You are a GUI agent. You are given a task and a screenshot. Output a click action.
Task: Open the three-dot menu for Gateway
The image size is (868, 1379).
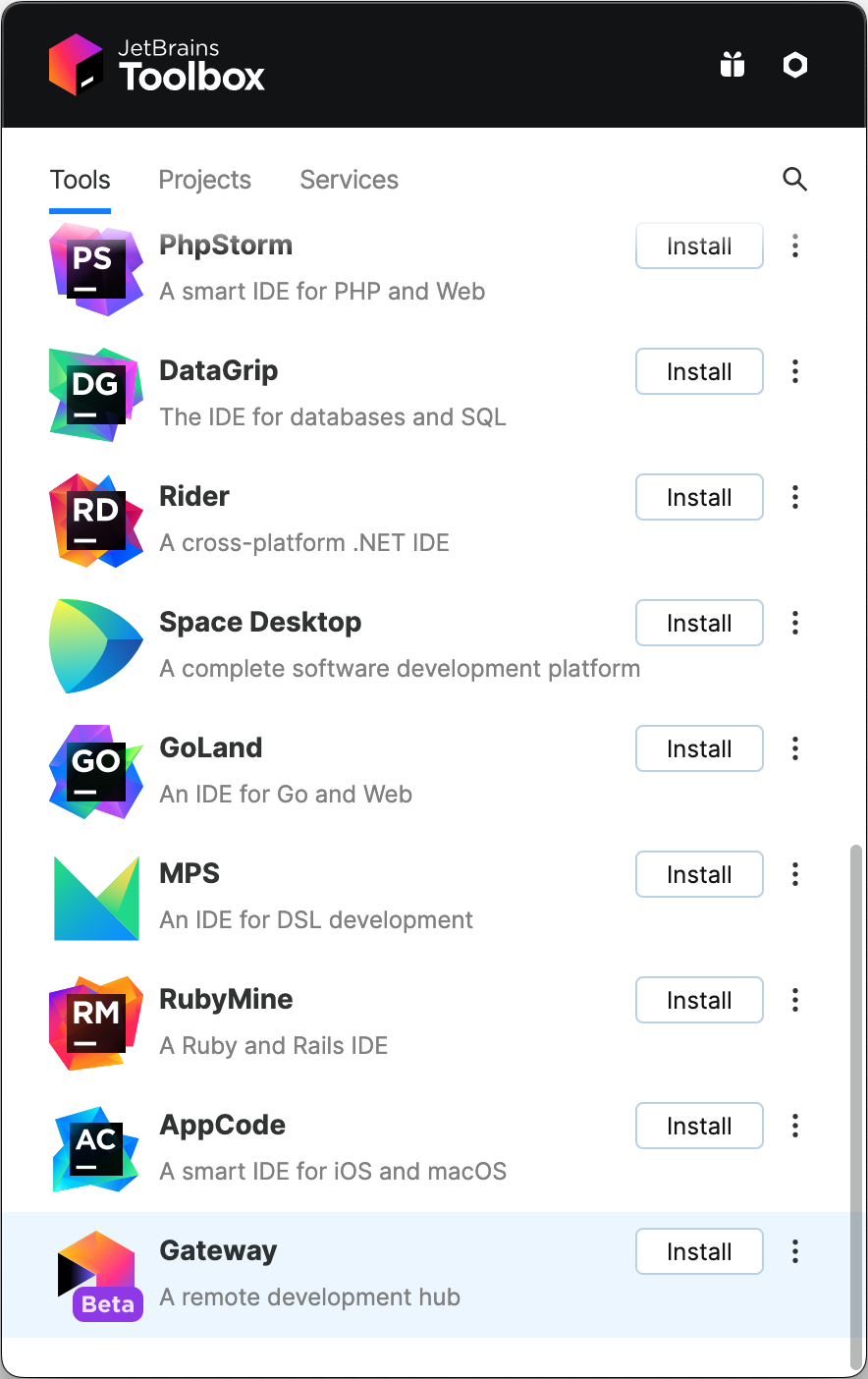coord(794,1251)
